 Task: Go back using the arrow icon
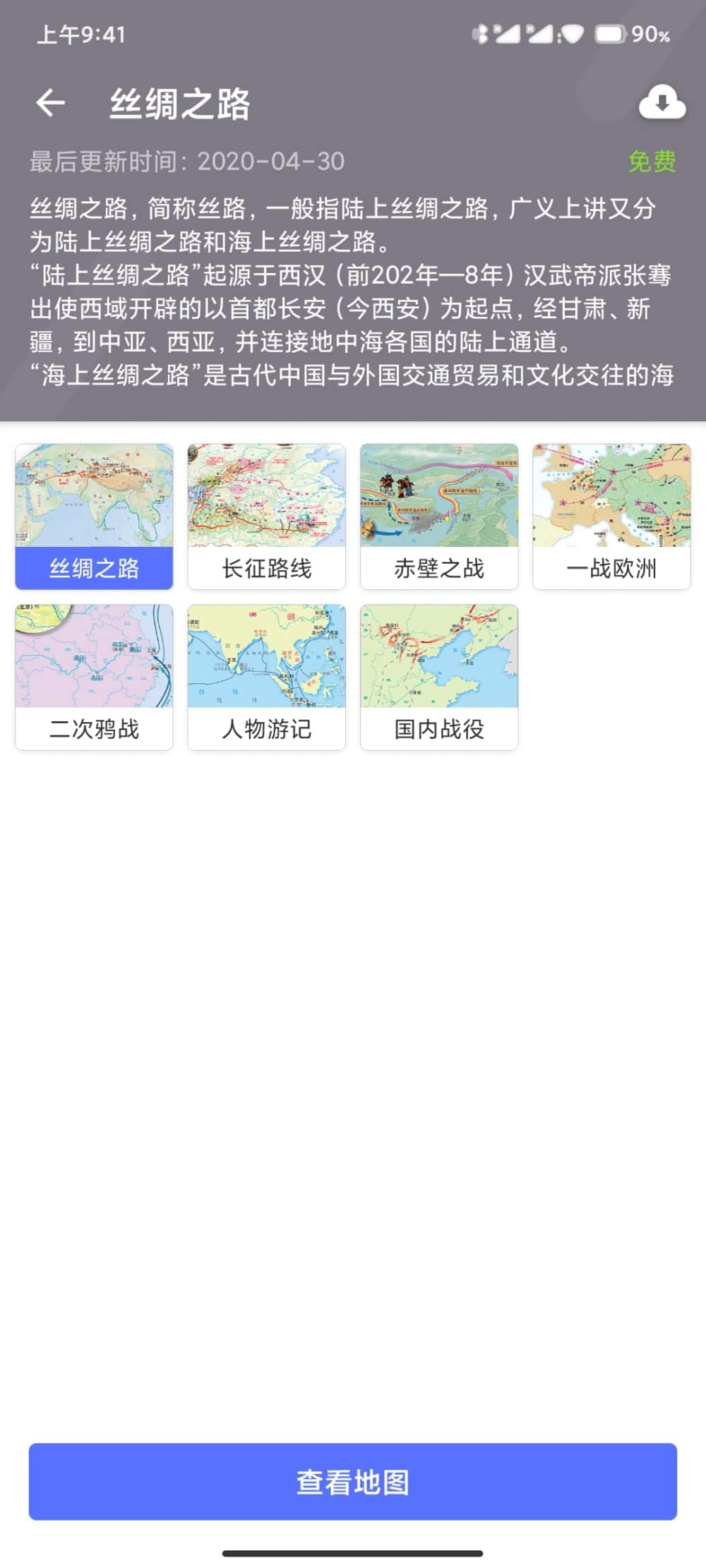pyautogui.click(x=51, y=103)
